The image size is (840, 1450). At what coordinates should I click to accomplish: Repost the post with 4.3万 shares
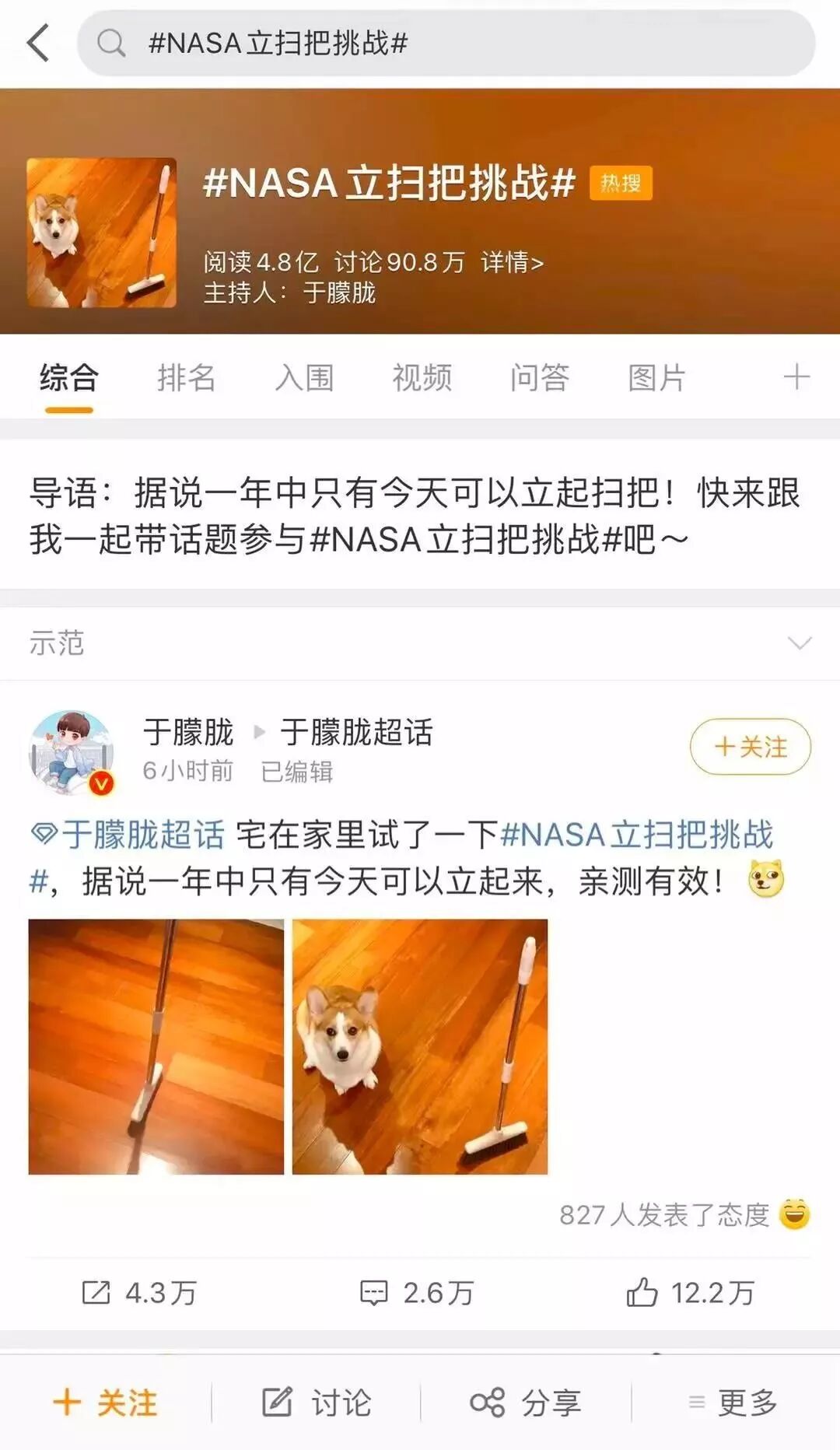140,1293
